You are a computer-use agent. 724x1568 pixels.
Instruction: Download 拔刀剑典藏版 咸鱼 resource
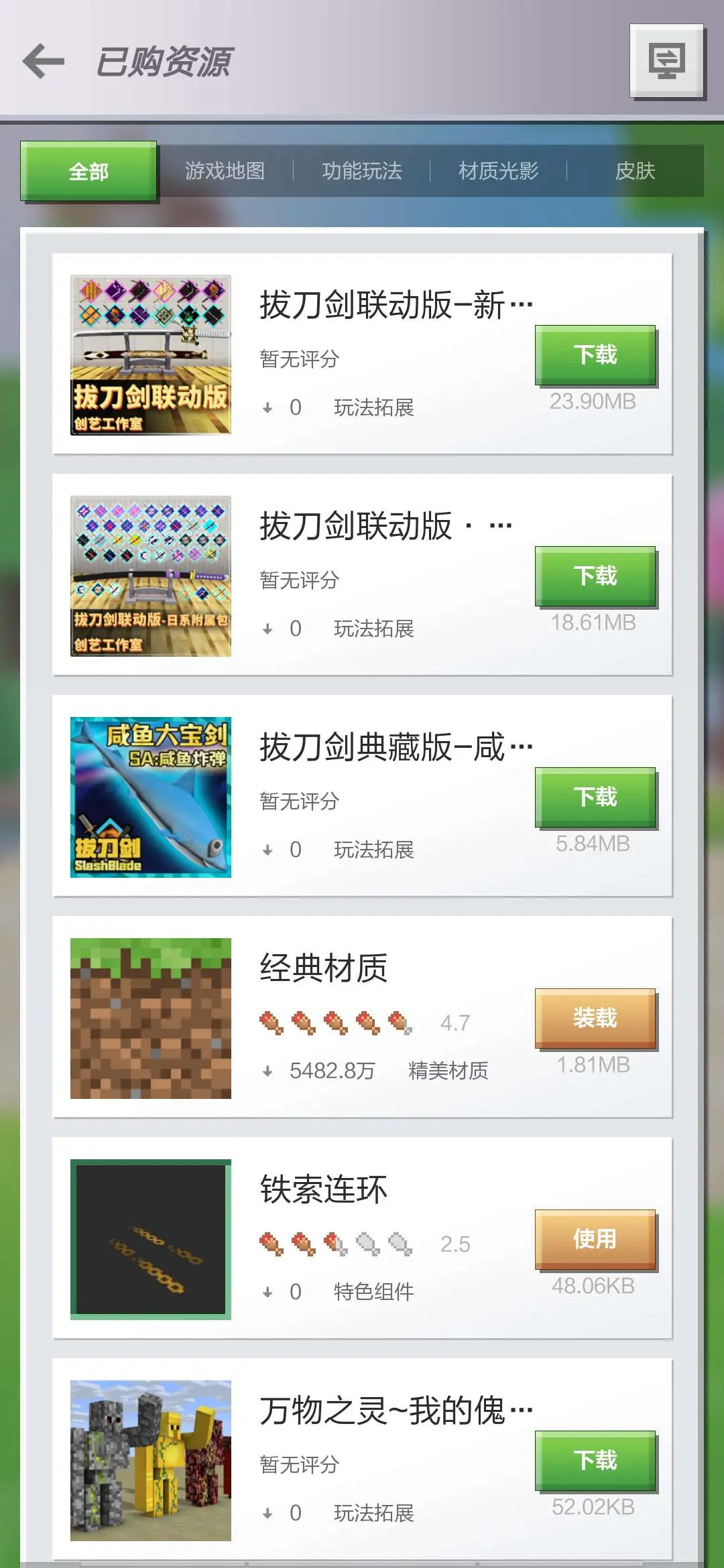[595, 797]
